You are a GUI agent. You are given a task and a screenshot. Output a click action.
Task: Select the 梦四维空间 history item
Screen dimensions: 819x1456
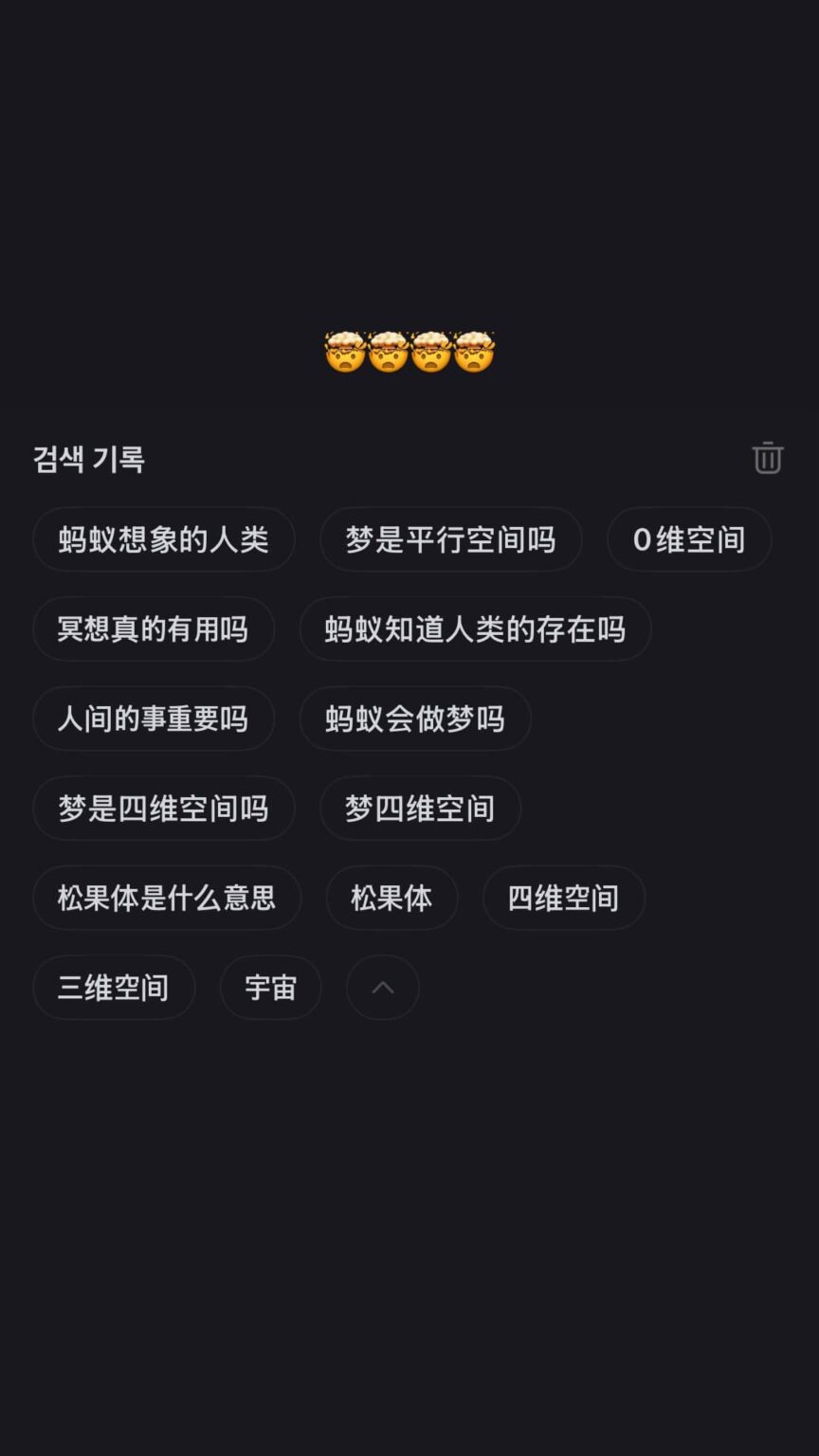[419, 808]
